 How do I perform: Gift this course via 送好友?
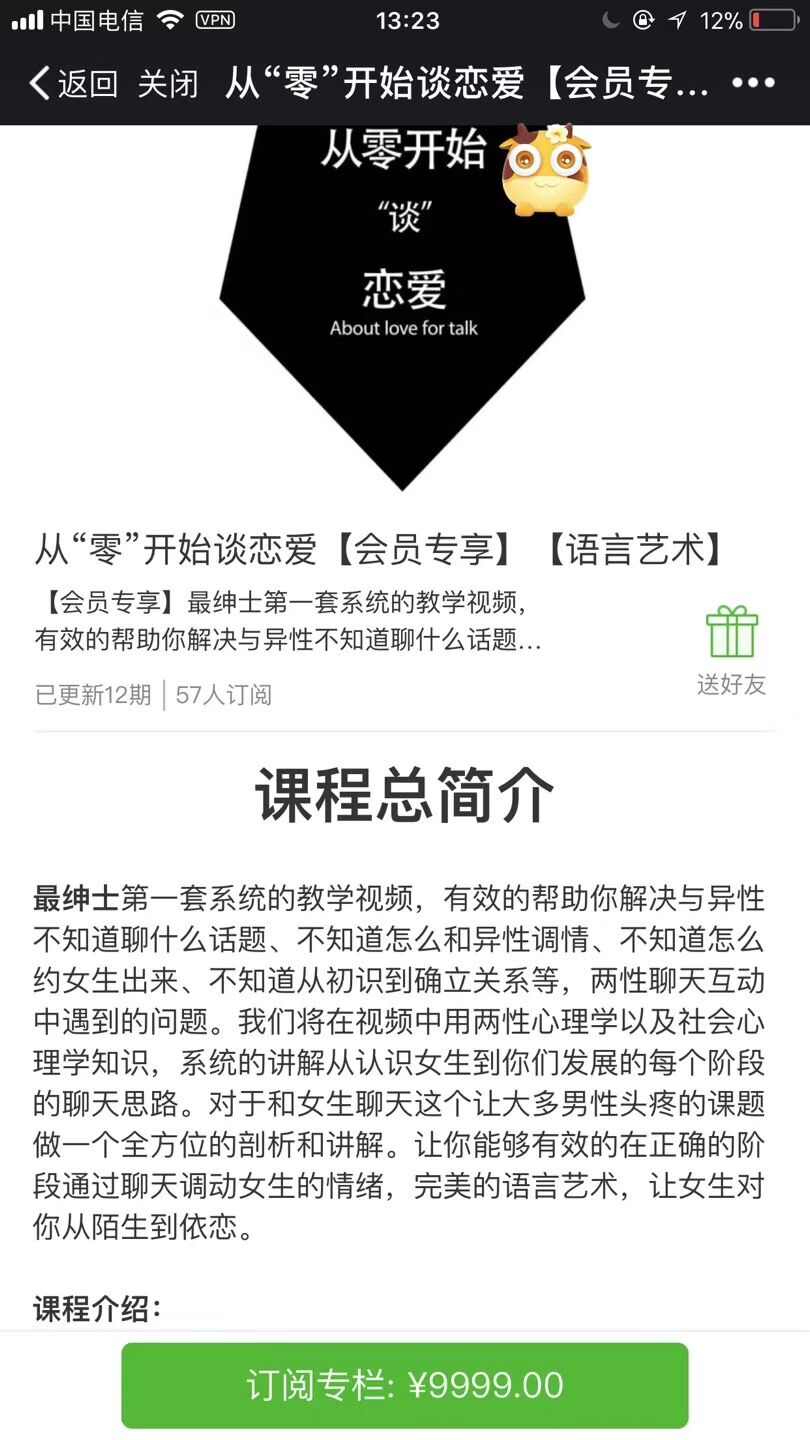(731, 649)
